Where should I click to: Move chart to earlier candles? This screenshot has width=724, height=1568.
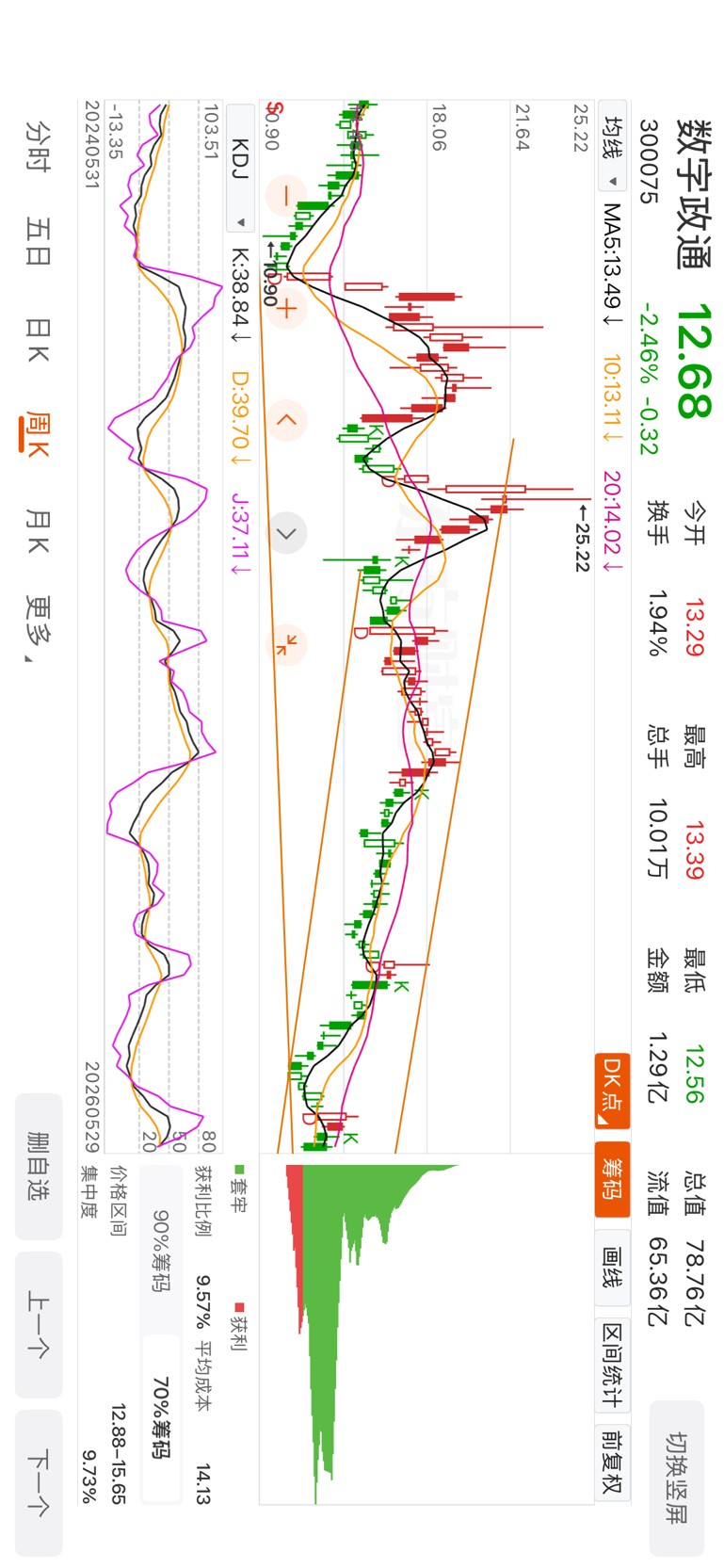286,420
